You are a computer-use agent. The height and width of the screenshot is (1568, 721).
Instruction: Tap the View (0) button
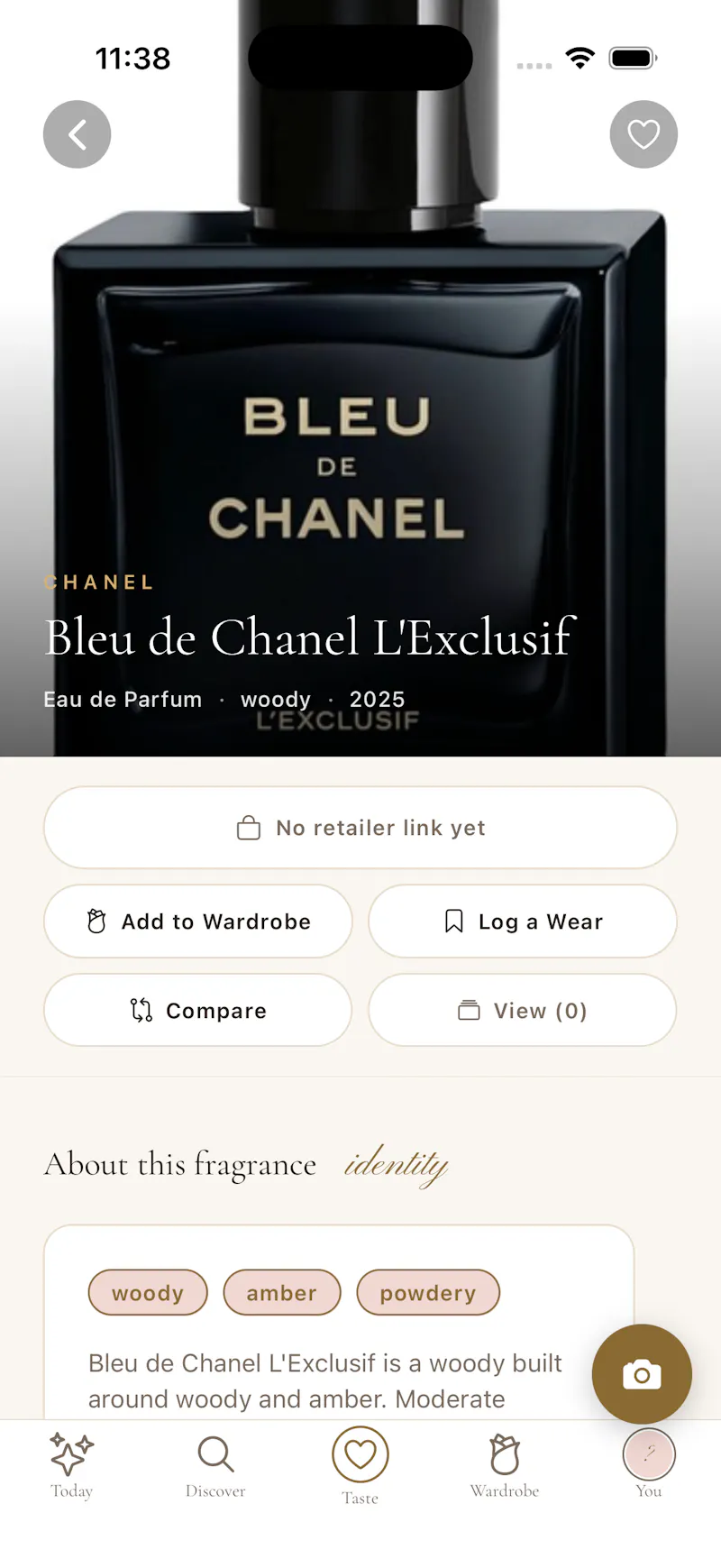[523, 1011]
